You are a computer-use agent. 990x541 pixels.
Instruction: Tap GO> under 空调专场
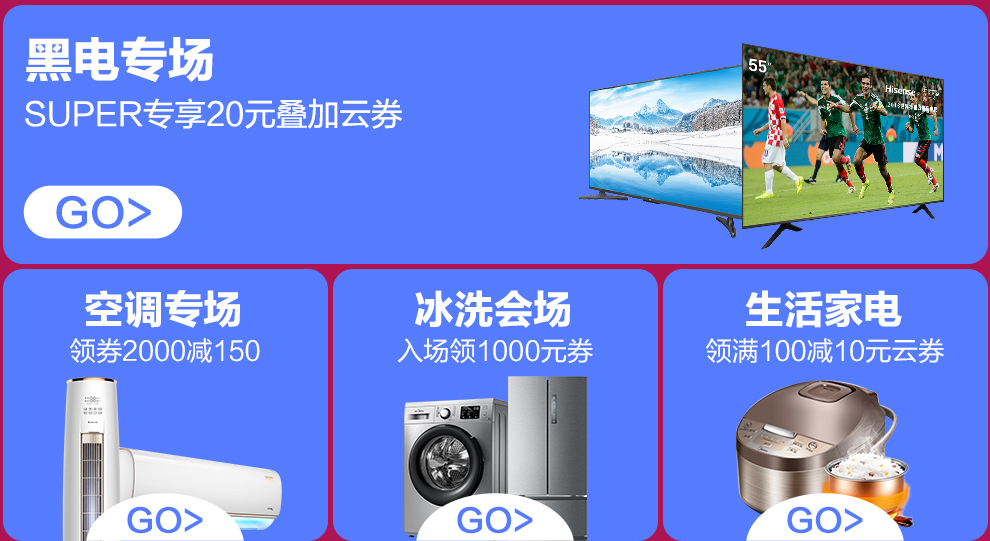coord(165,521)
